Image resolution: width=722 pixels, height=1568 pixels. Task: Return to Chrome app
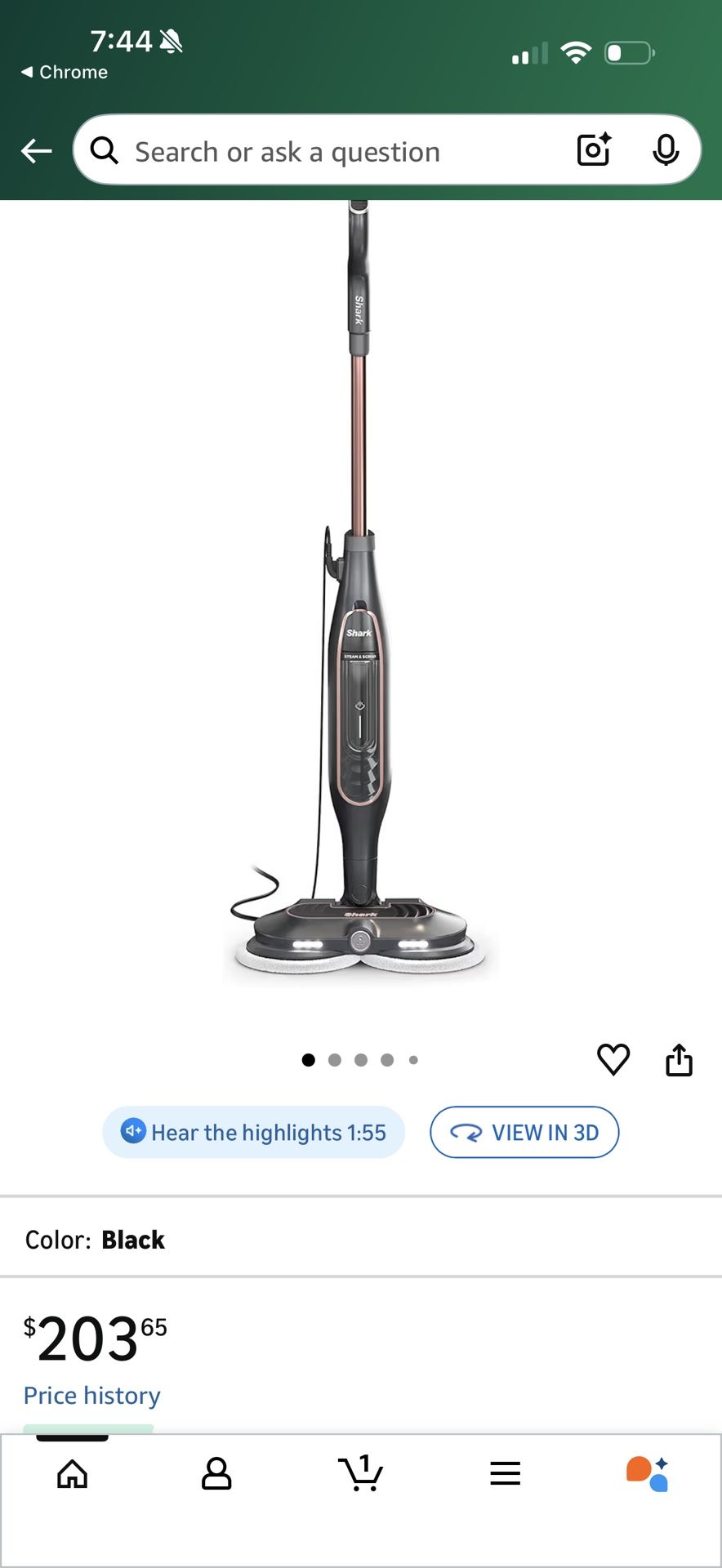click(x=65, y=72)
